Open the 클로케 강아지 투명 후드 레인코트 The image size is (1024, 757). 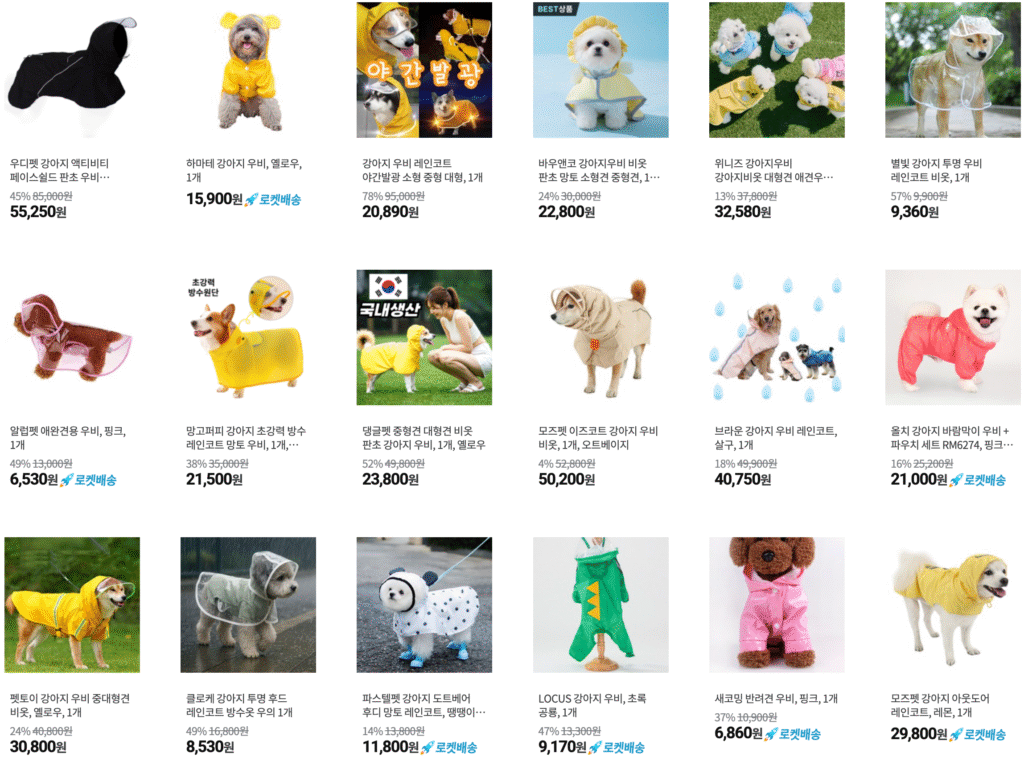(248, 604)
